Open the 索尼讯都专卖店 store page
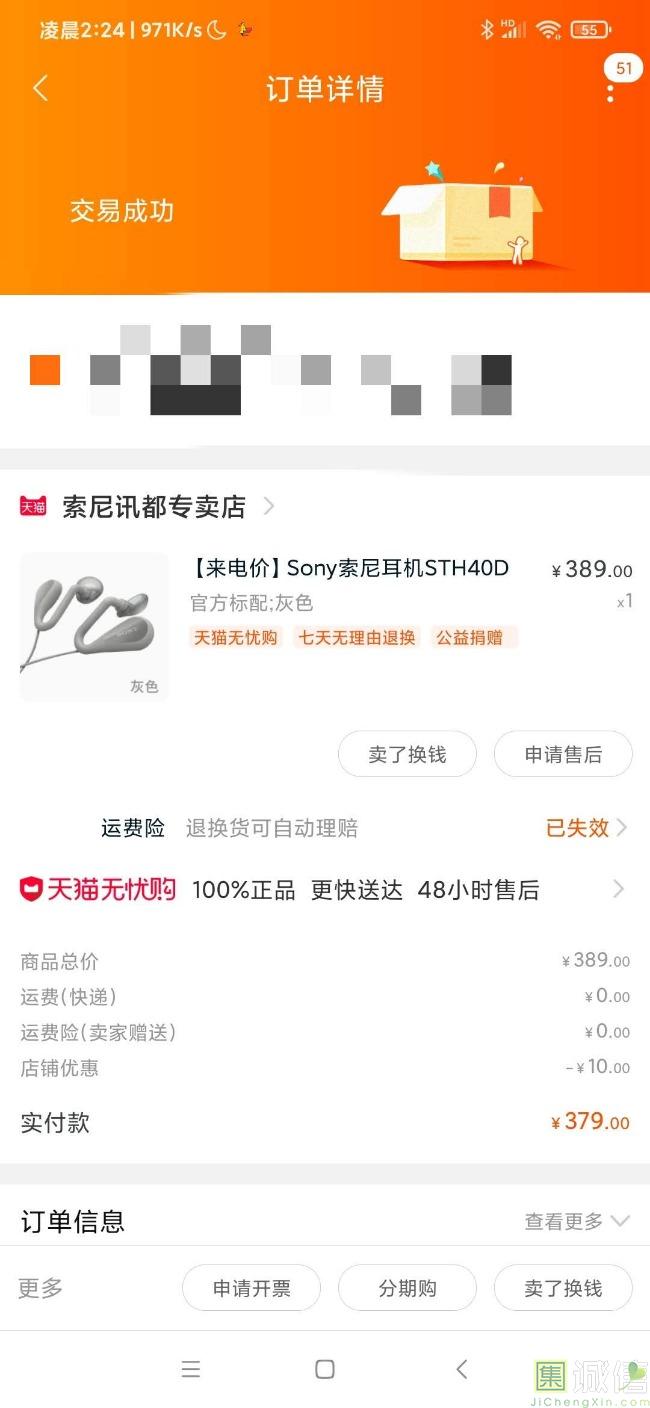This screenshot has height=1408, width=650. point(154,507)
